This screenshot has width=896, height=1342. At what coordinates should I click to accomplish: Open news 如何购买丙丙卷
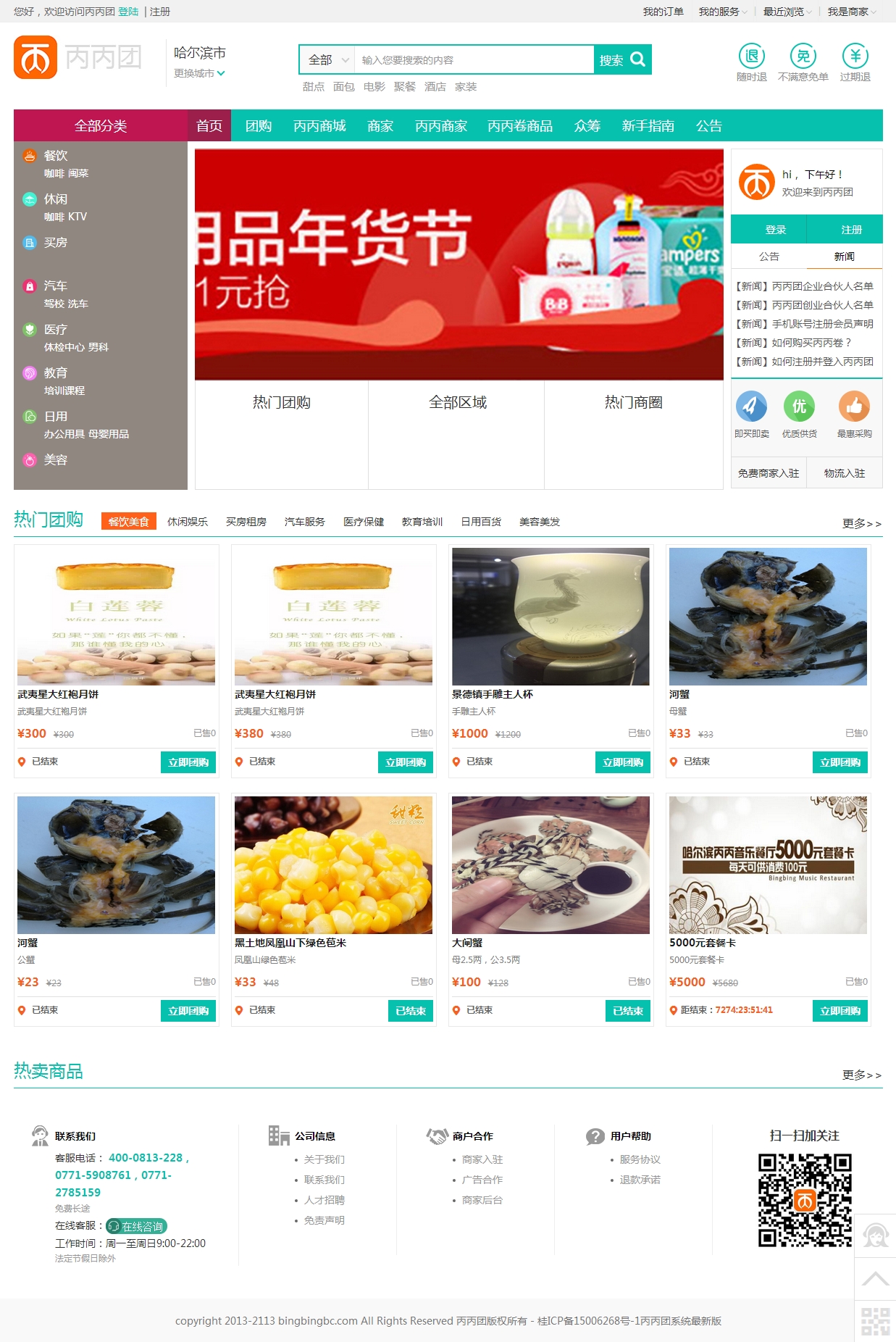click(x=804, y=343)
